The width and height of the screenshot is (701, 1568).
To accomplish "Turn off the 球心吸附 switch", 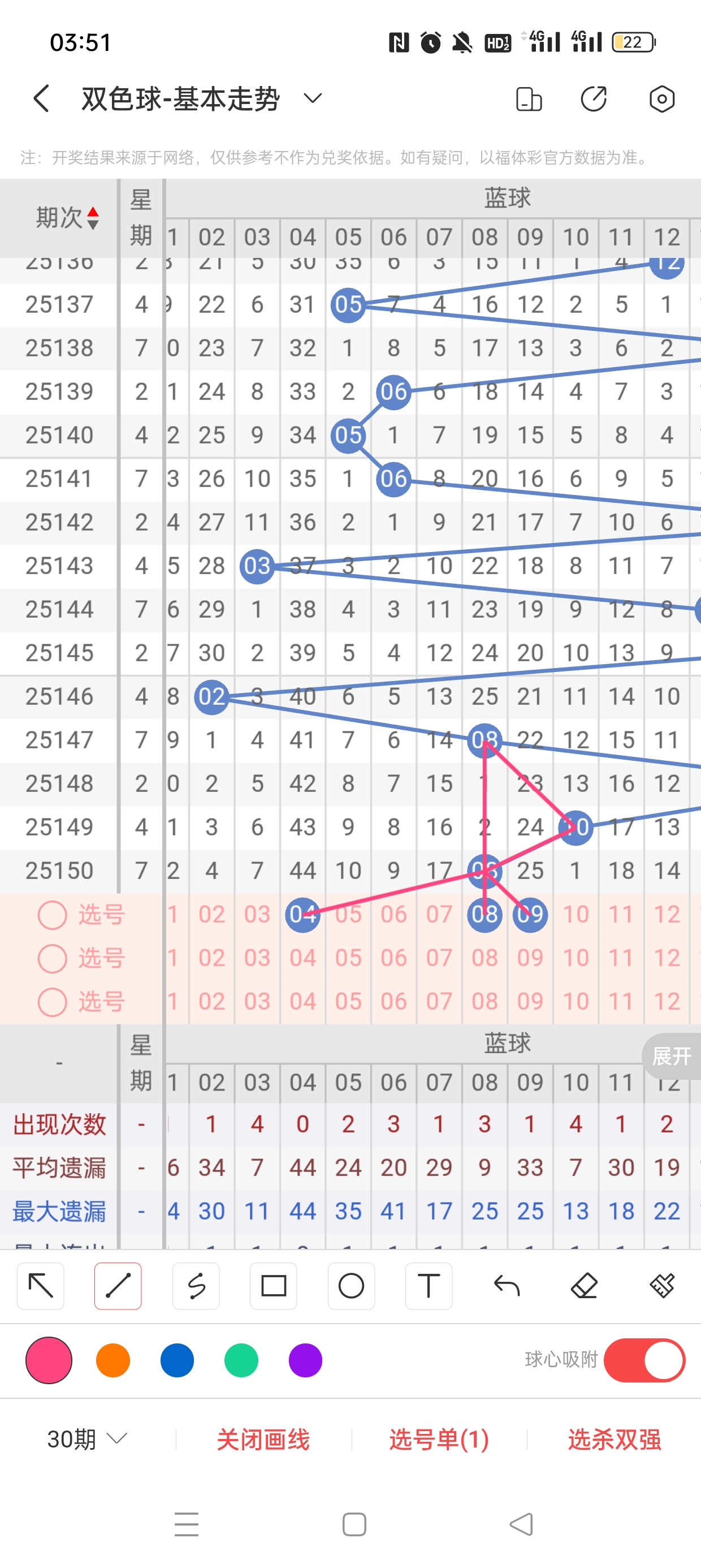I will point(644,1360).
